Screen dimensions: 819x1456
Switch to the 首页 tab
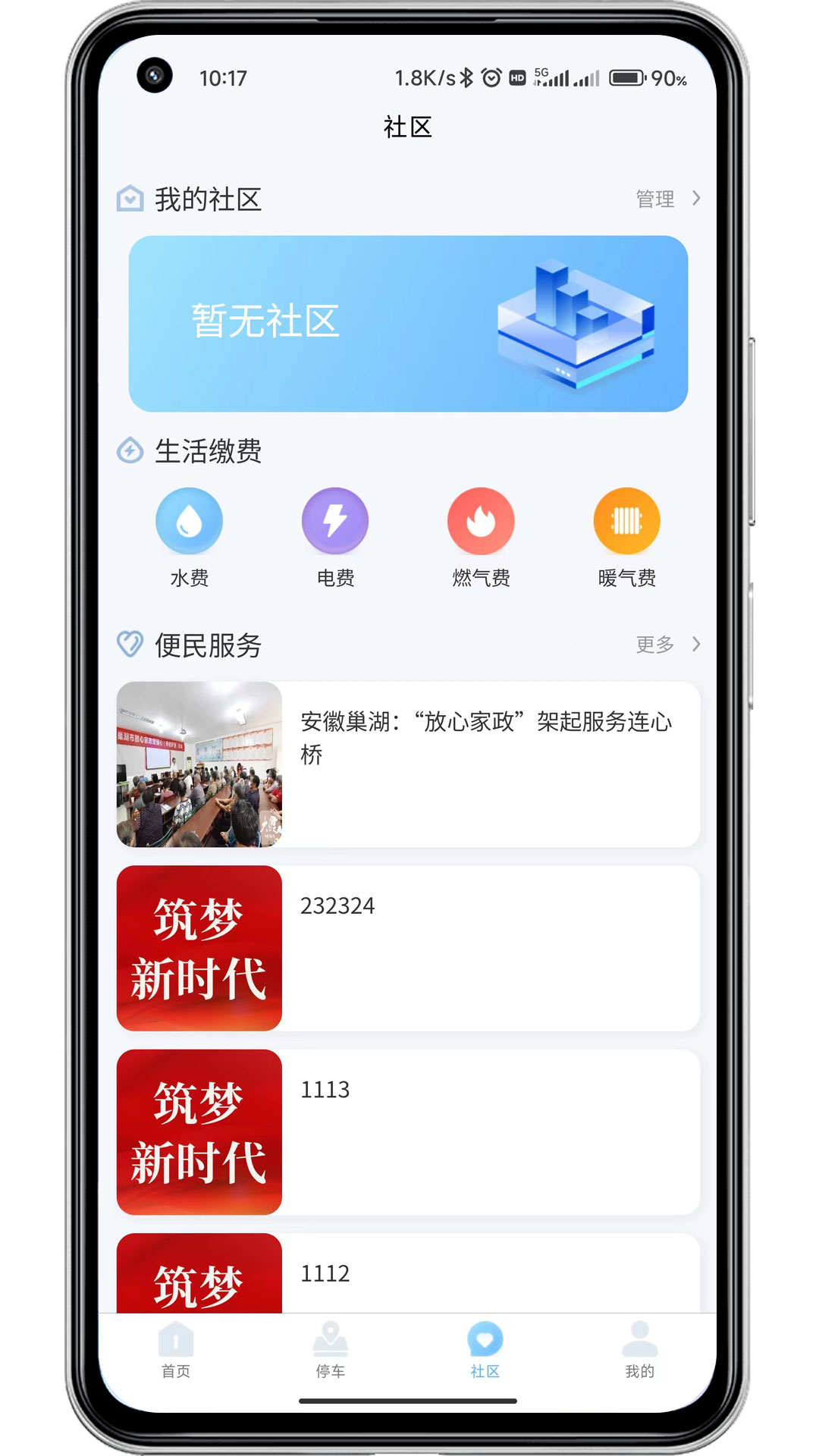pyautogui.click(x=176, y=1350)
